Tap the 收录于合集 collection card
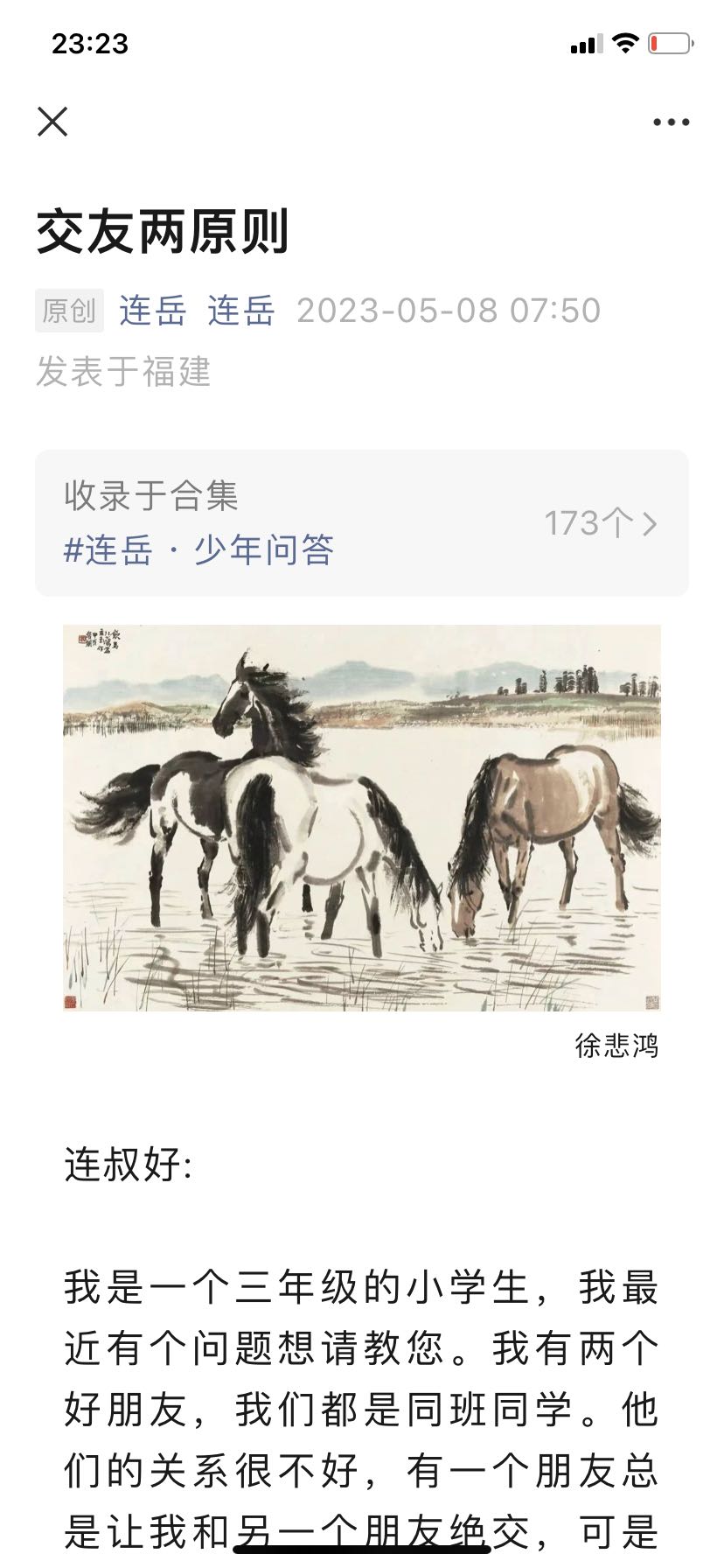Image resolution: width=724 pixels, height=1568 pixels. 362,522
